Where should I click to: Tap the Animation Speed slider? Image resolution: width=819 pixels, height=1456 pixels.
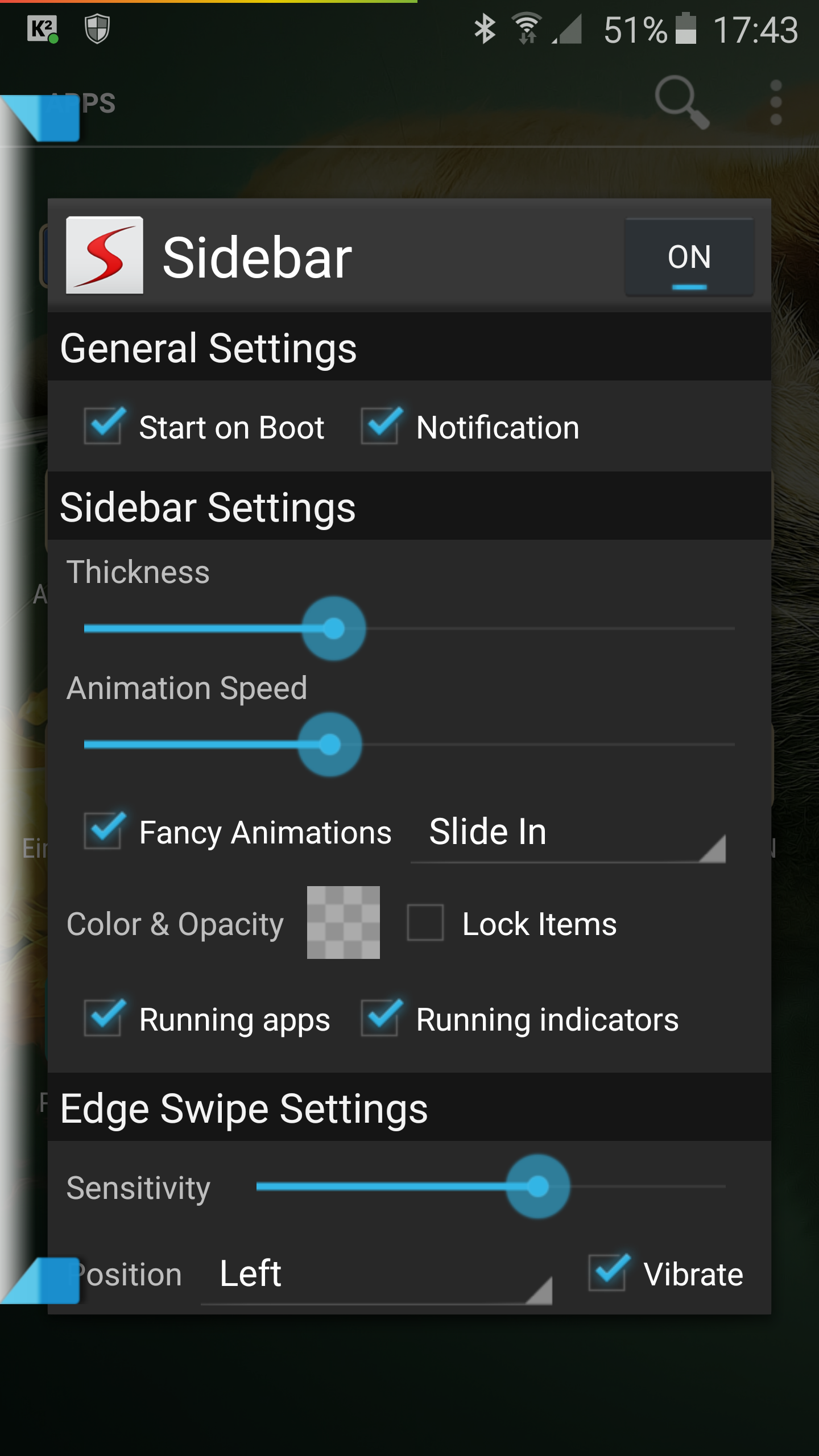(409, 744)
